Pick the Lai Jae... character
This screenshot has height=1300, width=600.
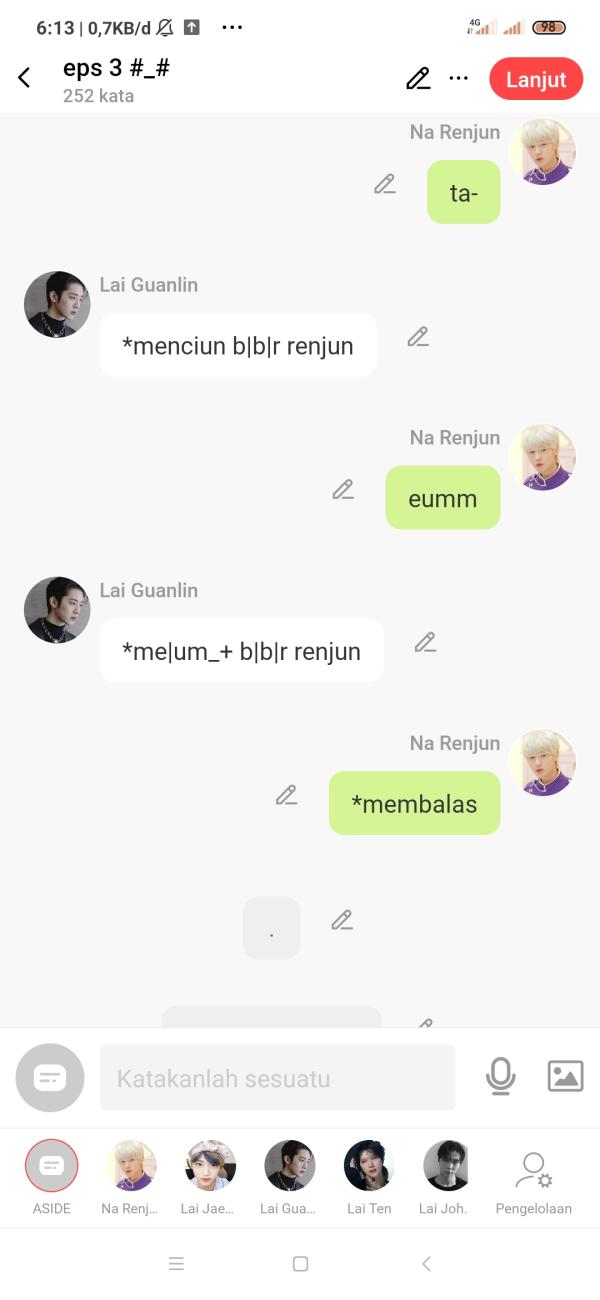[x=210, y=1166]
